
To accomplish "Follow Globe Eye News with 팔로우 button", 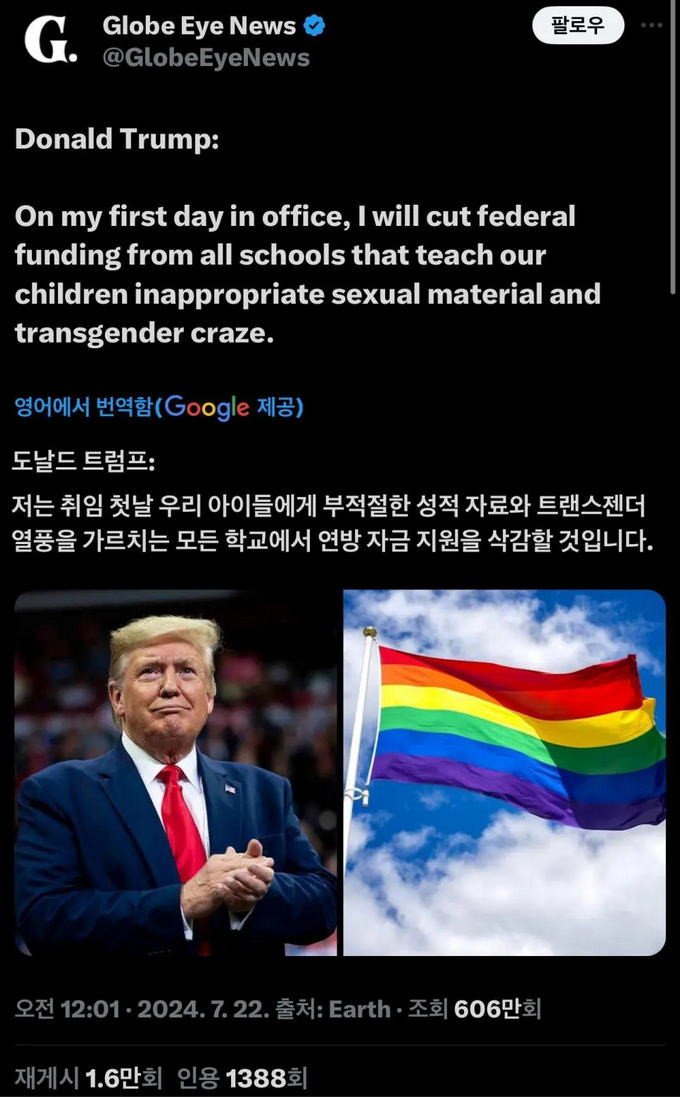I will coord(580,26).
